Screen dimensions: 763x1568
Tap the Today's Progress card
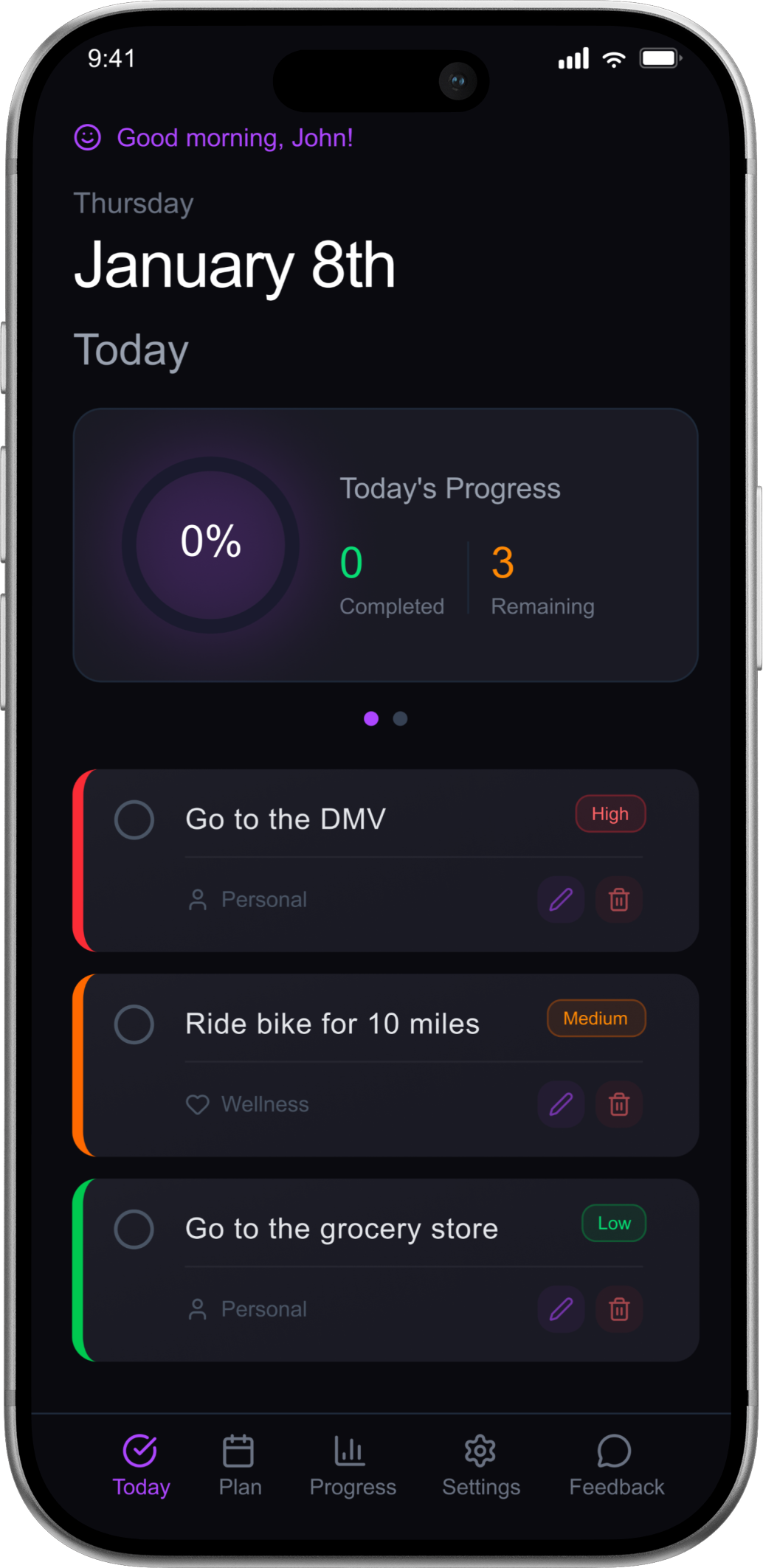click(x=385, y=544)
